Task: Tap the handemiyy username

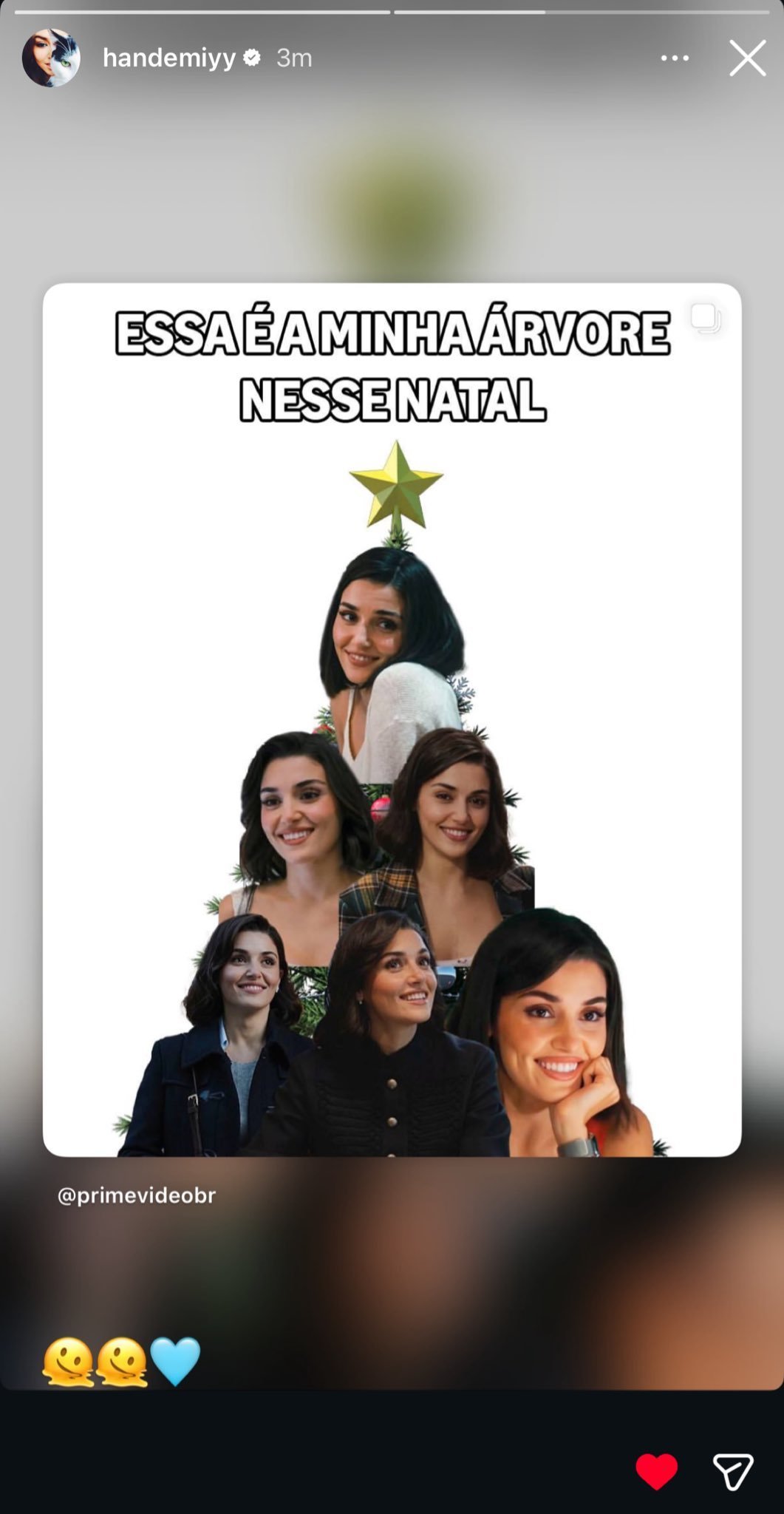Action: (168, 58)
